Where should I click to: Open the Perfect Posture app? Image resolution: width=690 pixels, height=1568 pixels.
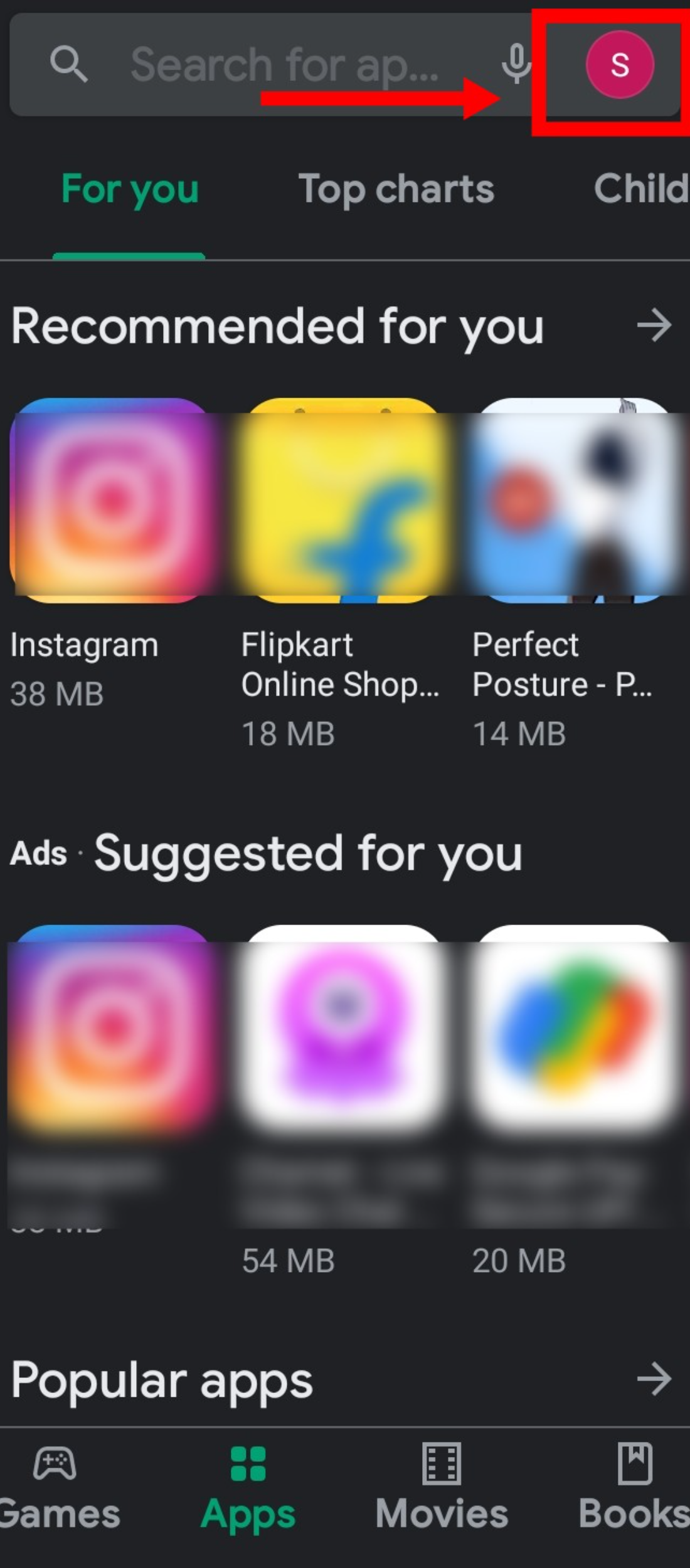573,501
